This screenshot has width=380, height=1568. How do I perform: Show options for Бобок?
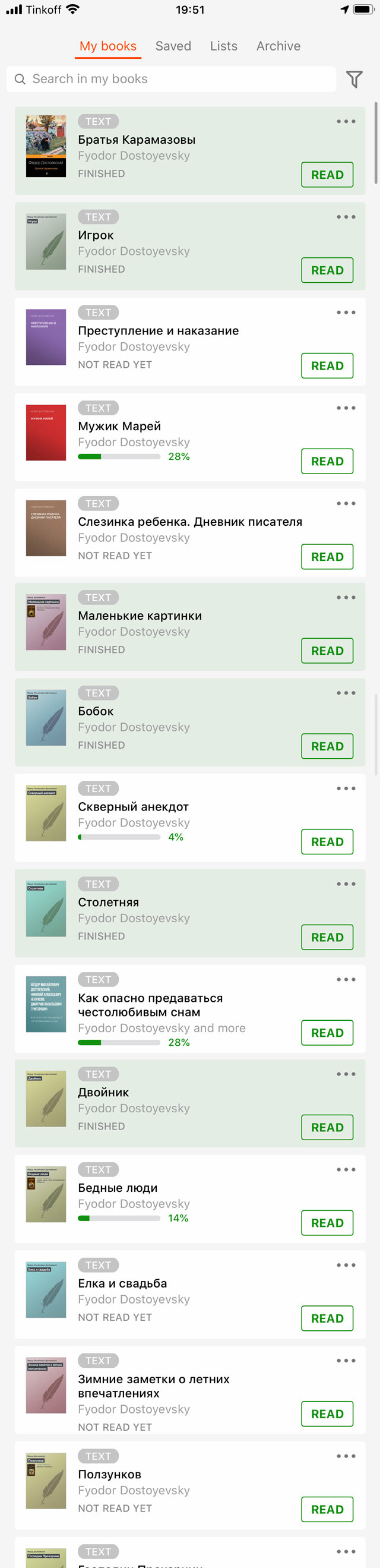tap(346, 693)
